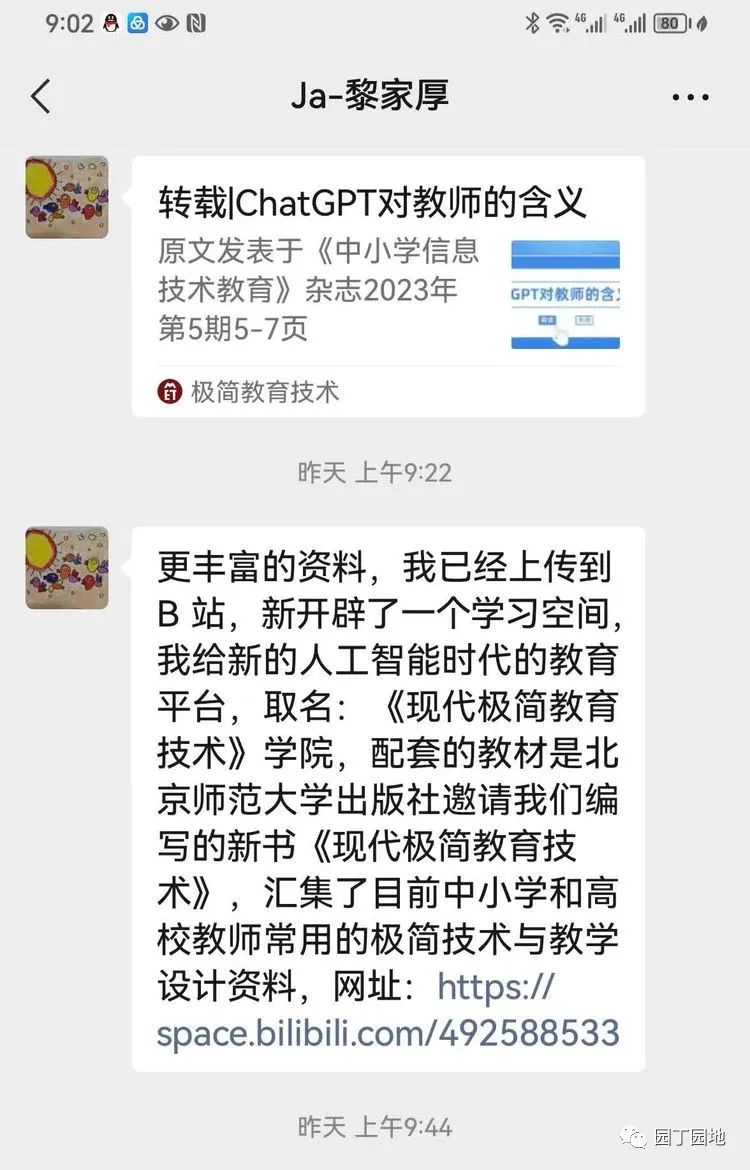Go back to the chat list
Image resolution: width=750 pixels, height=1170 pixels.
(x=41, y=97)
